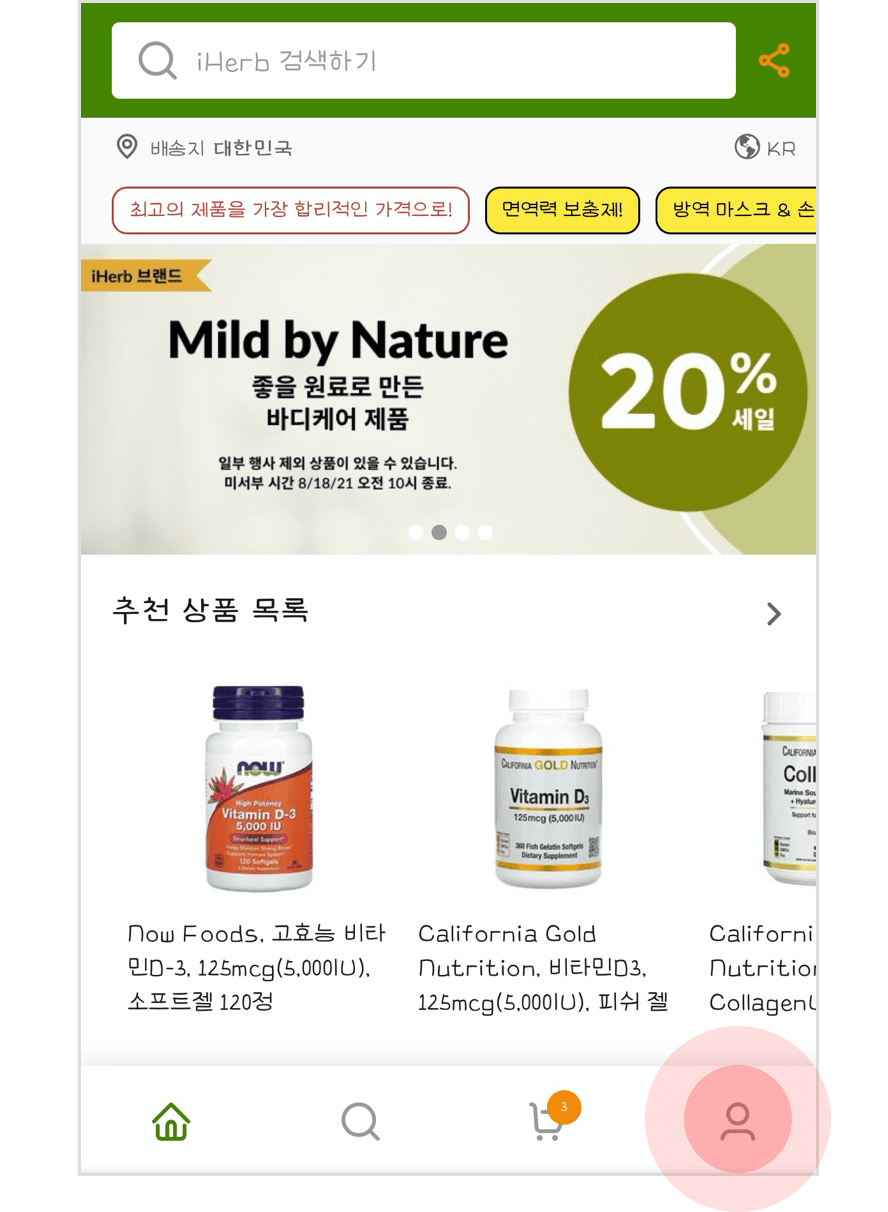Viewport: 888px width, 1212px height.
Task: Select the 최고의 제품을 가장 합리적인 가격으로! chip
Action: [x=290, y=210]
